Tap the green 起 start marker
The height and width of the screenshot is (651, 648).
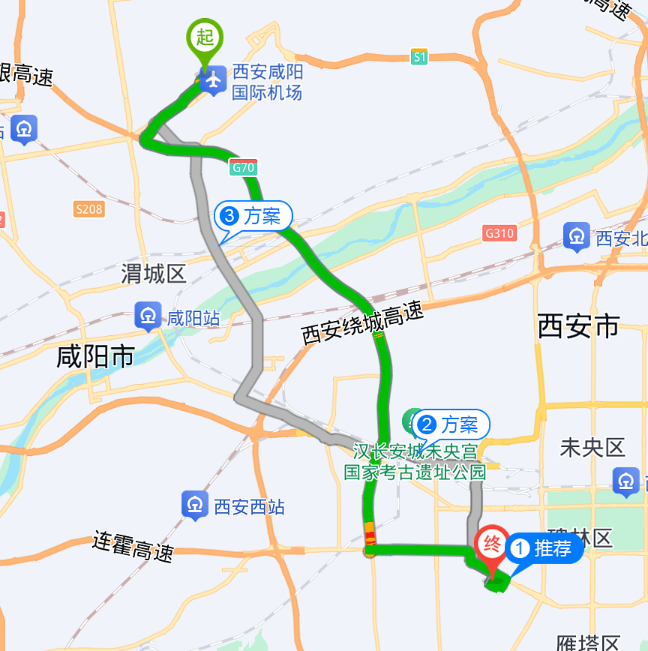[205, 40]
